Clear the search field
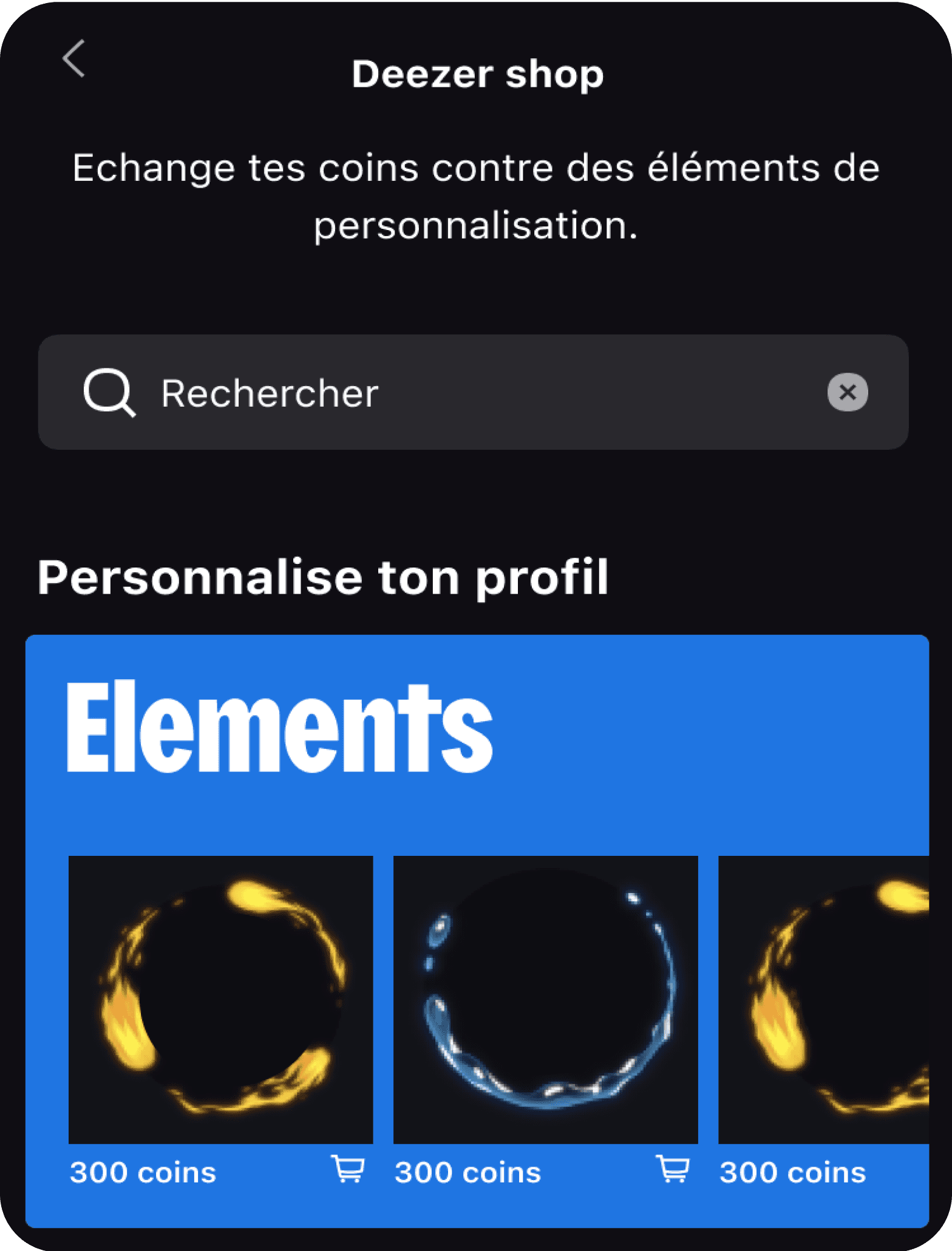This screenshot has height=1251, width=952. [847, 392]
